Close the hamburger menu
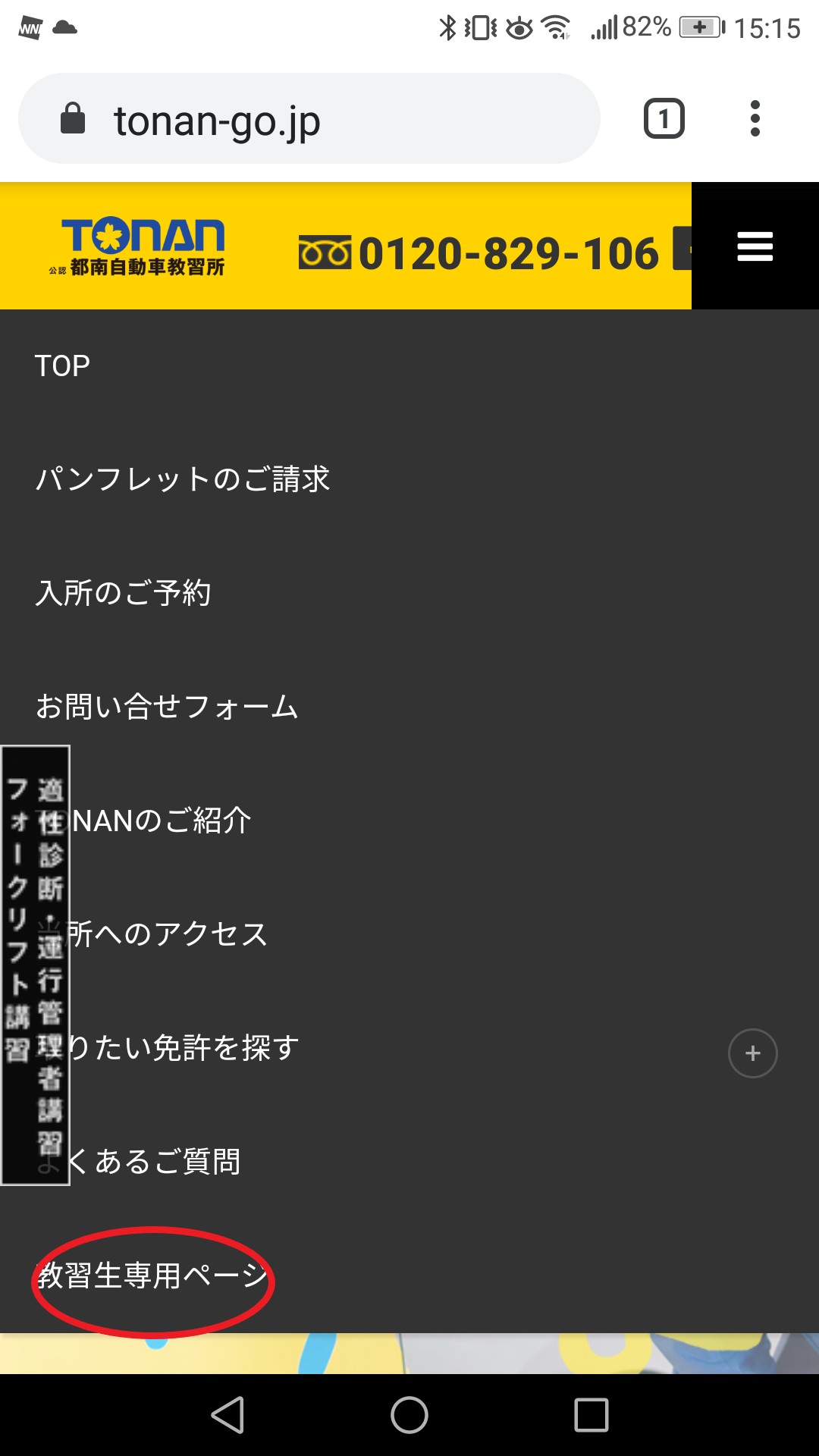819x1456 pixels. click(755, 246)
